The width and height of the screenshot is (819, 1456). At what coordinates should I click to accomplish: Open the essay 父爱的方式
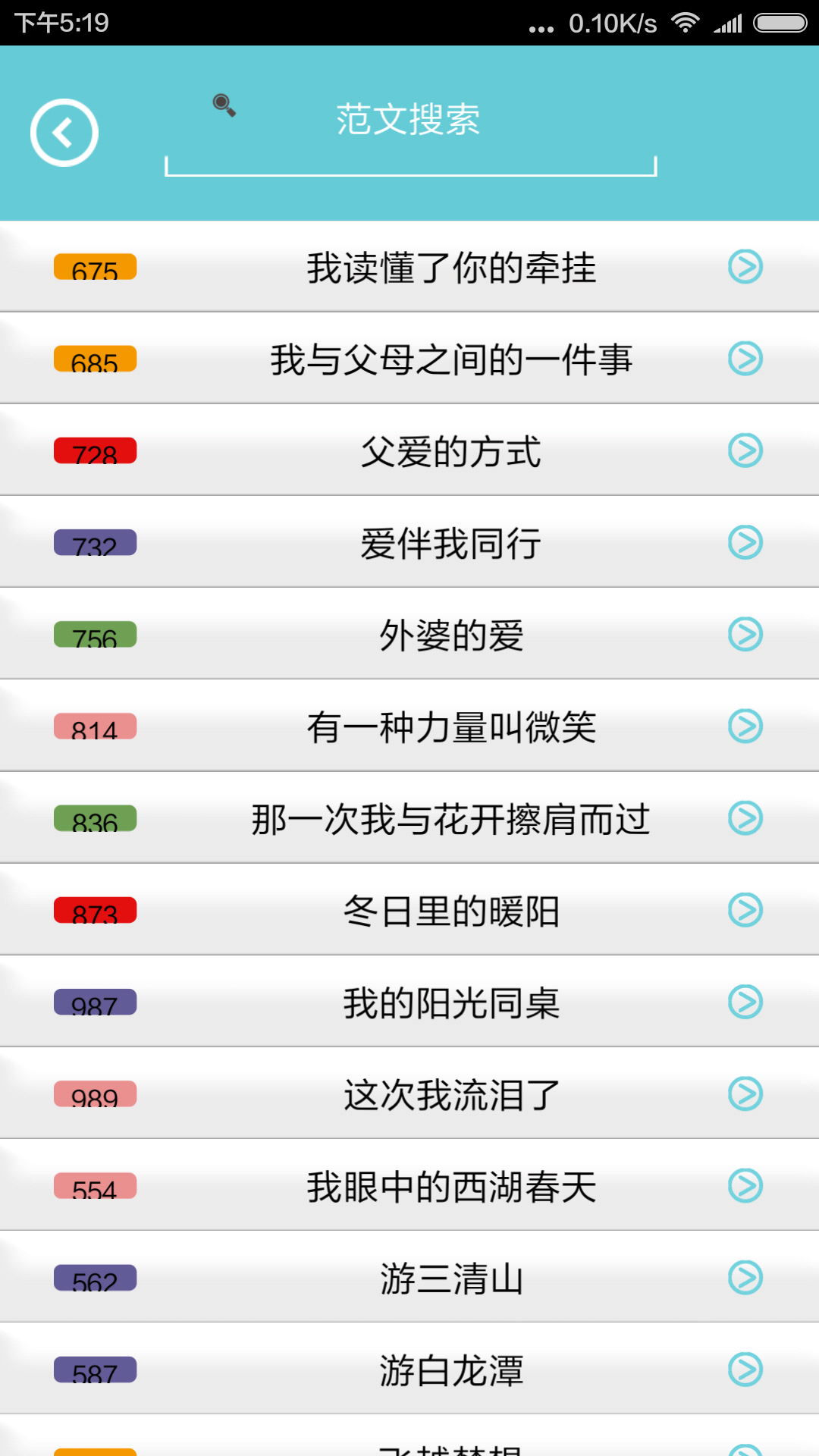coord(409,450)
